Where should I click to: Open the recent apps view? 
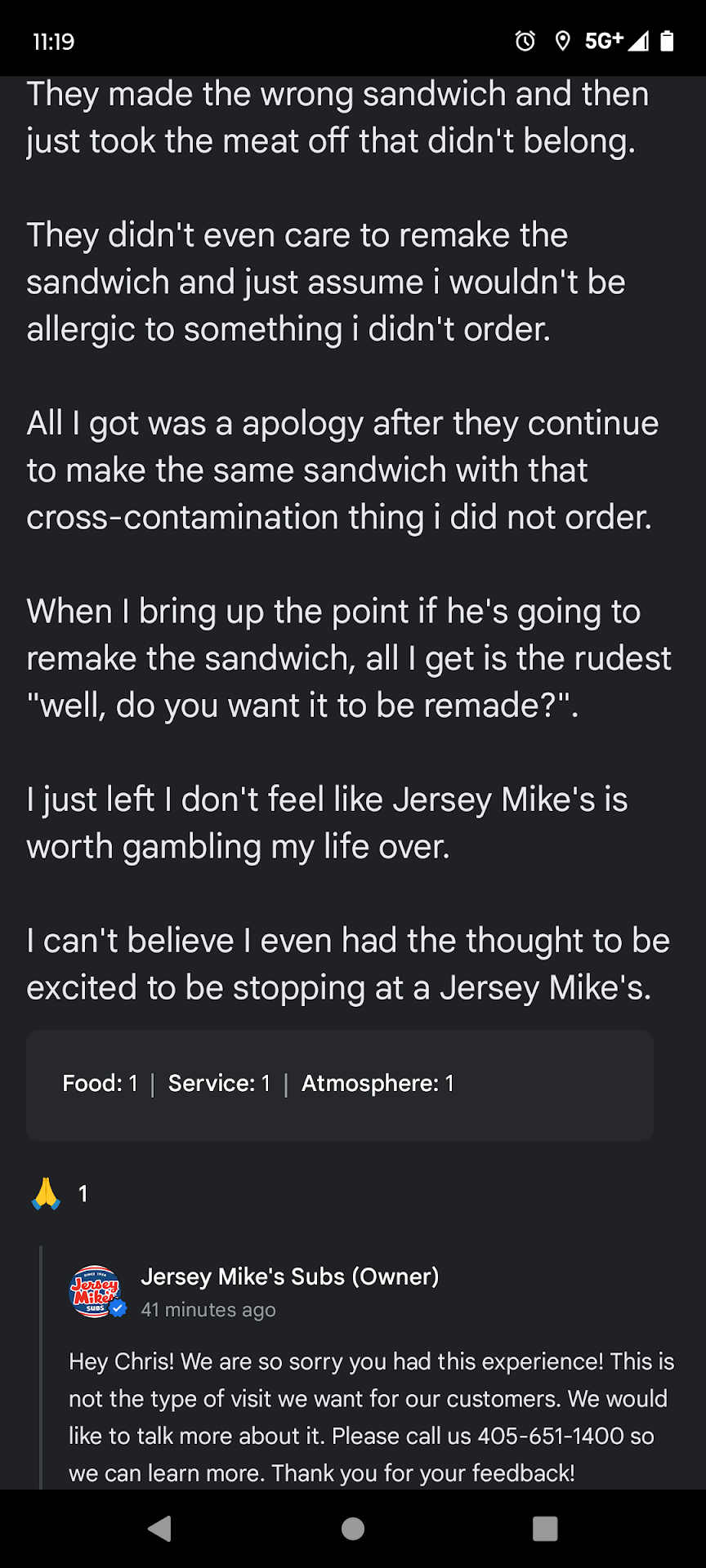[x=544, y=1528]
